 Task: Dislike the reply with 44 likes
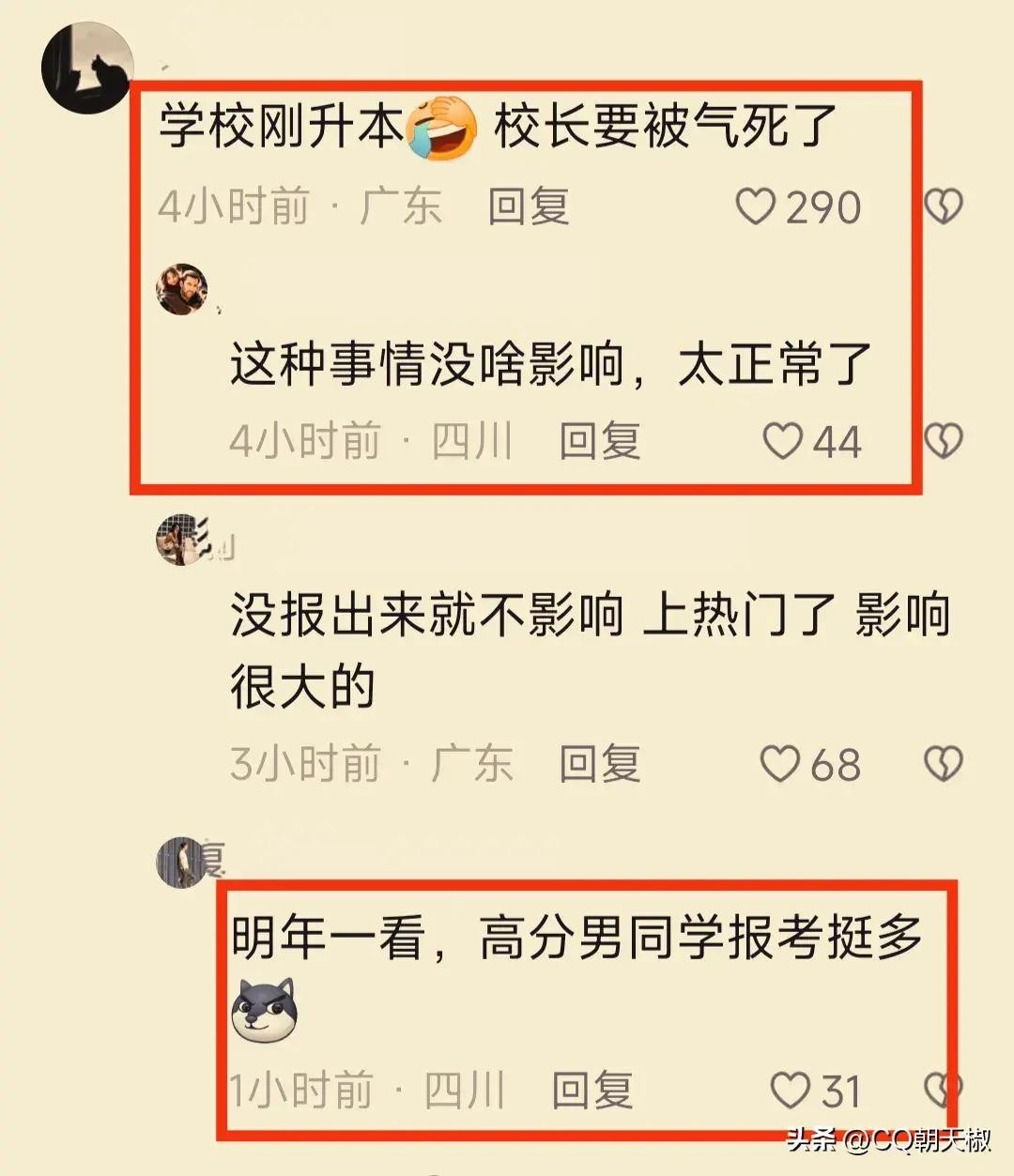click(943, 441)
